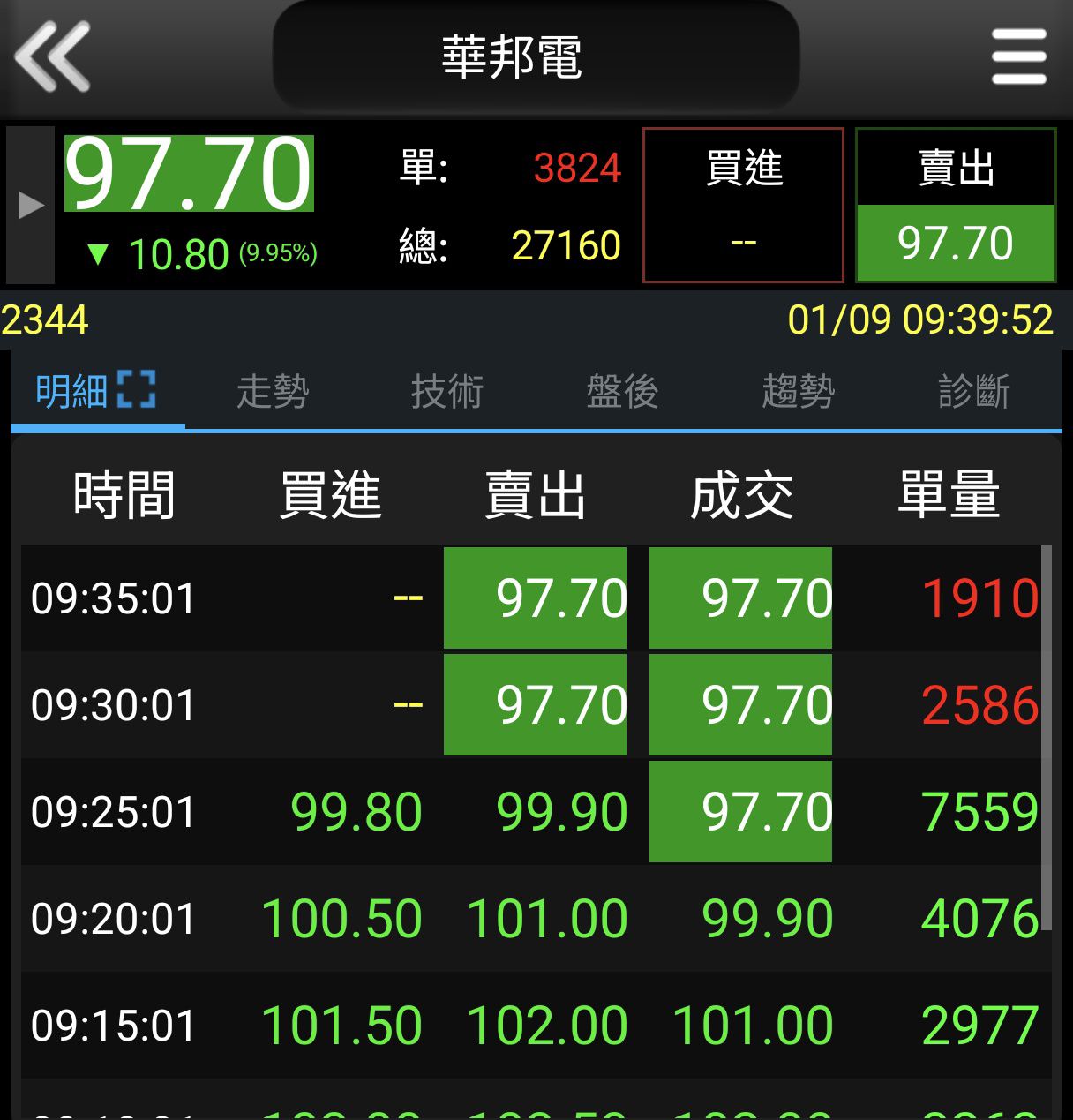View the 趨勢 tab
The height and width of the screenshot is (1120, 1073).
click(799, 391)
